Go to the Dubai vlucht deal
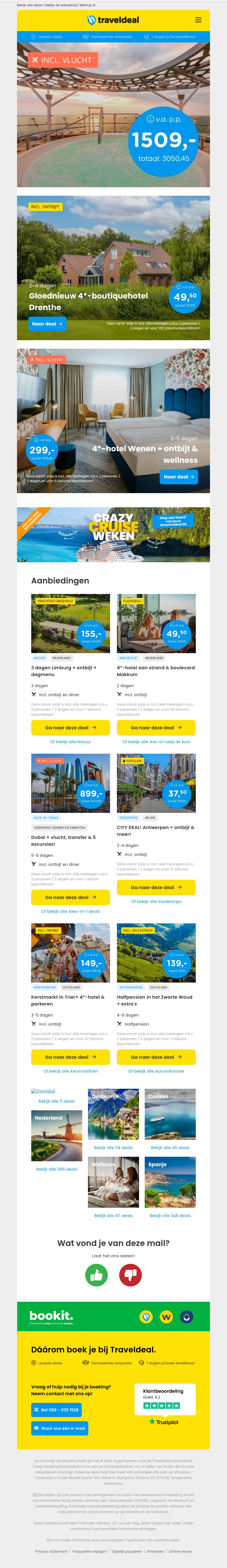Viewport: 227px width, 1568px height. (70, 897)
